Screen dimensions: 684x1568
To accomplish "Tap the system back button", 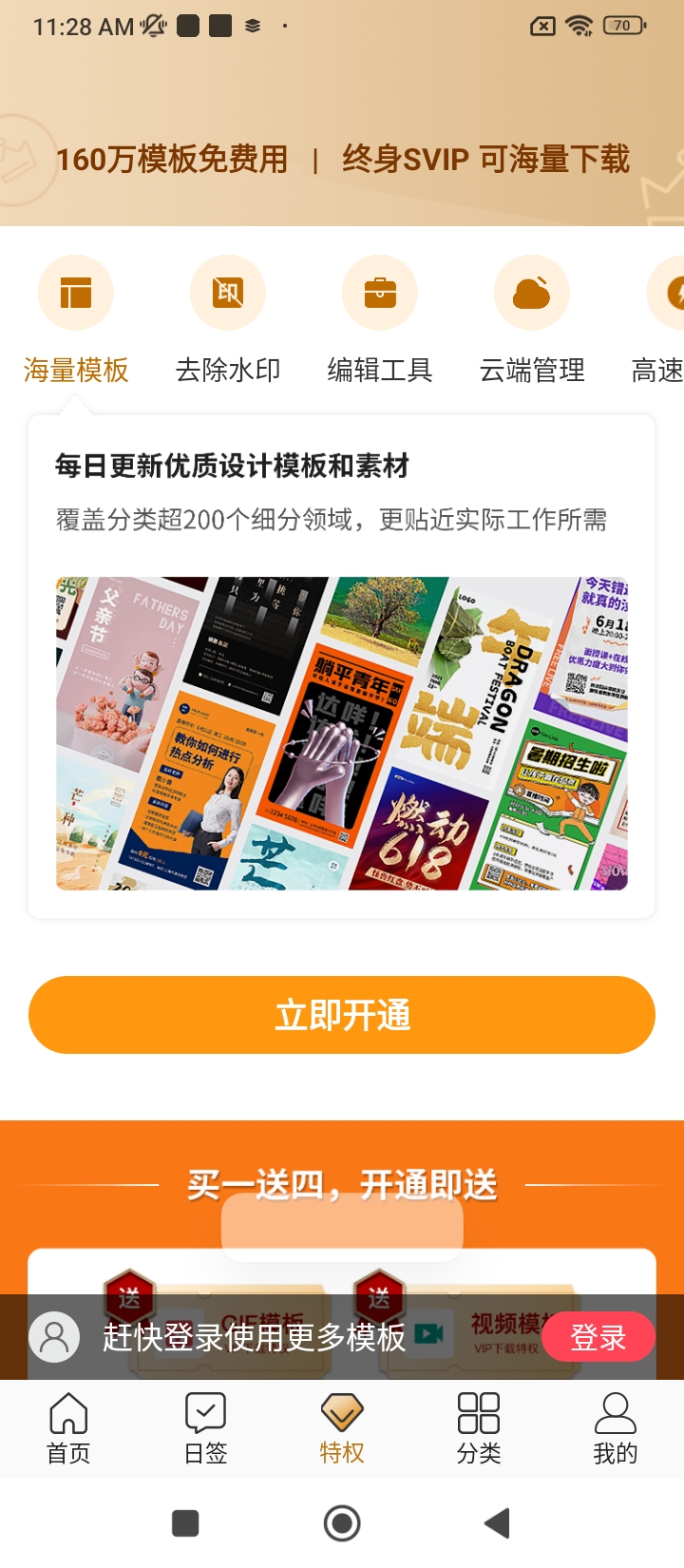I will pos(497,1523).
